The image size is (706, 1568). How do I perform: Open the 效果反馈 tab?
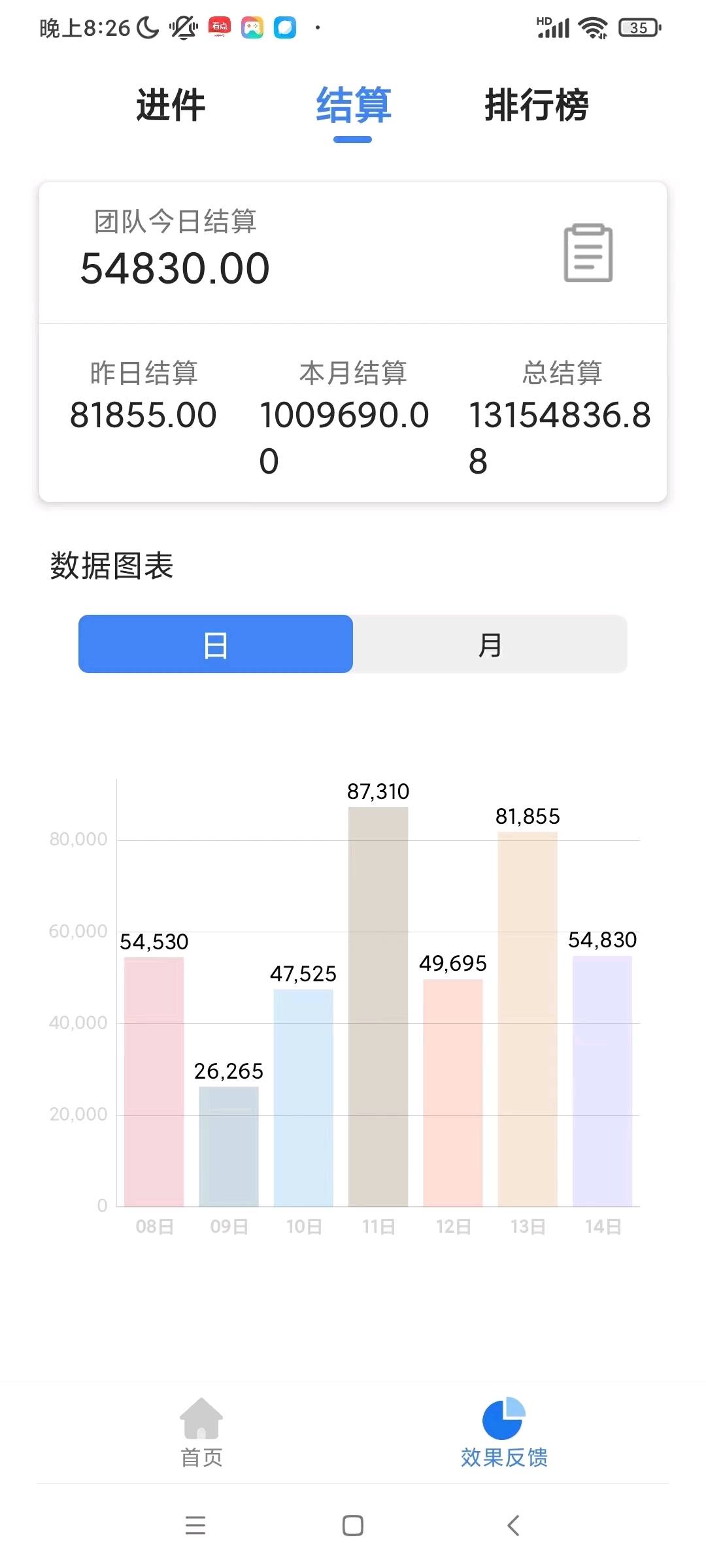504,1432
